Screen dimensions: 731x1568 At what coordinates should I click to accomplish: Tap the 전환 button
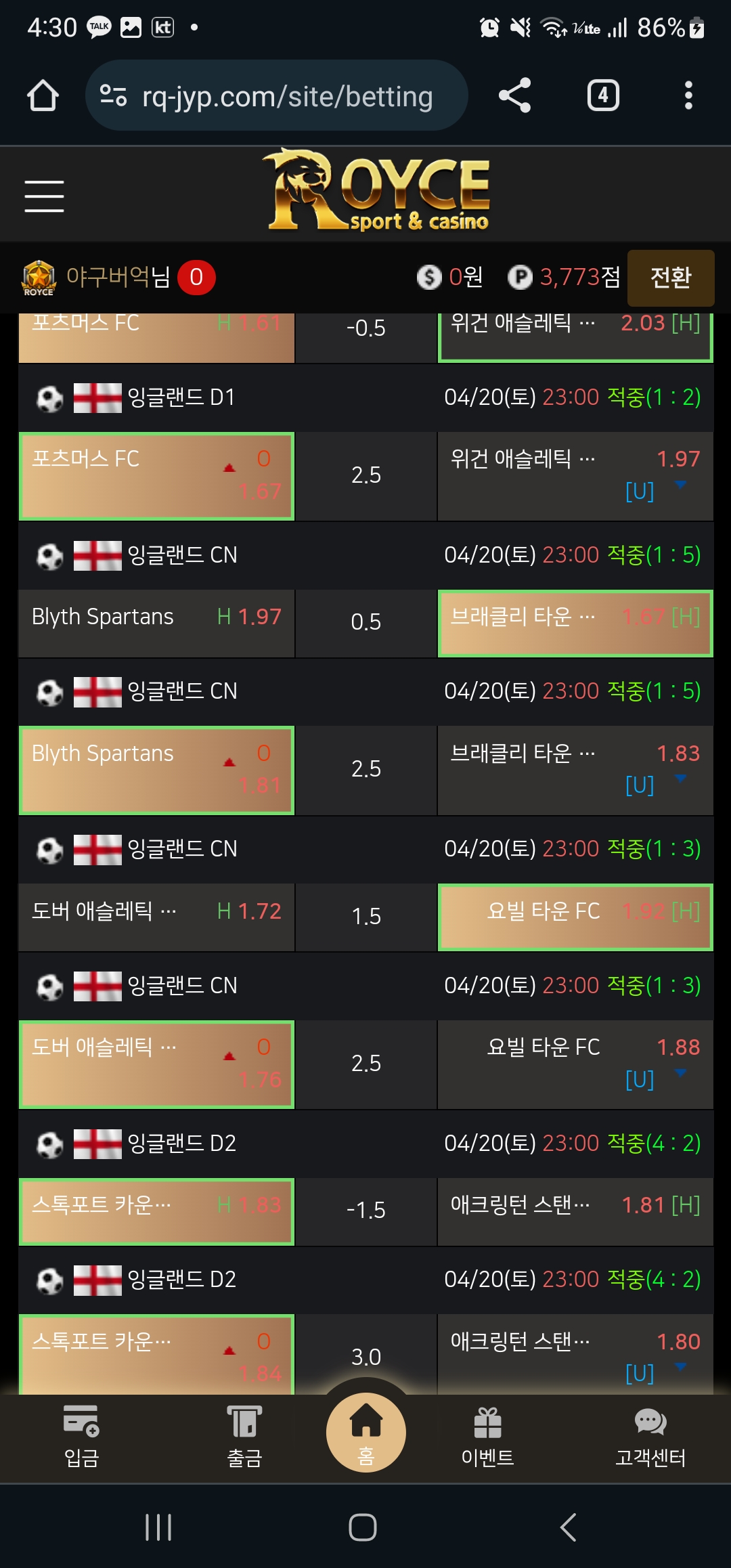point(670,278)
